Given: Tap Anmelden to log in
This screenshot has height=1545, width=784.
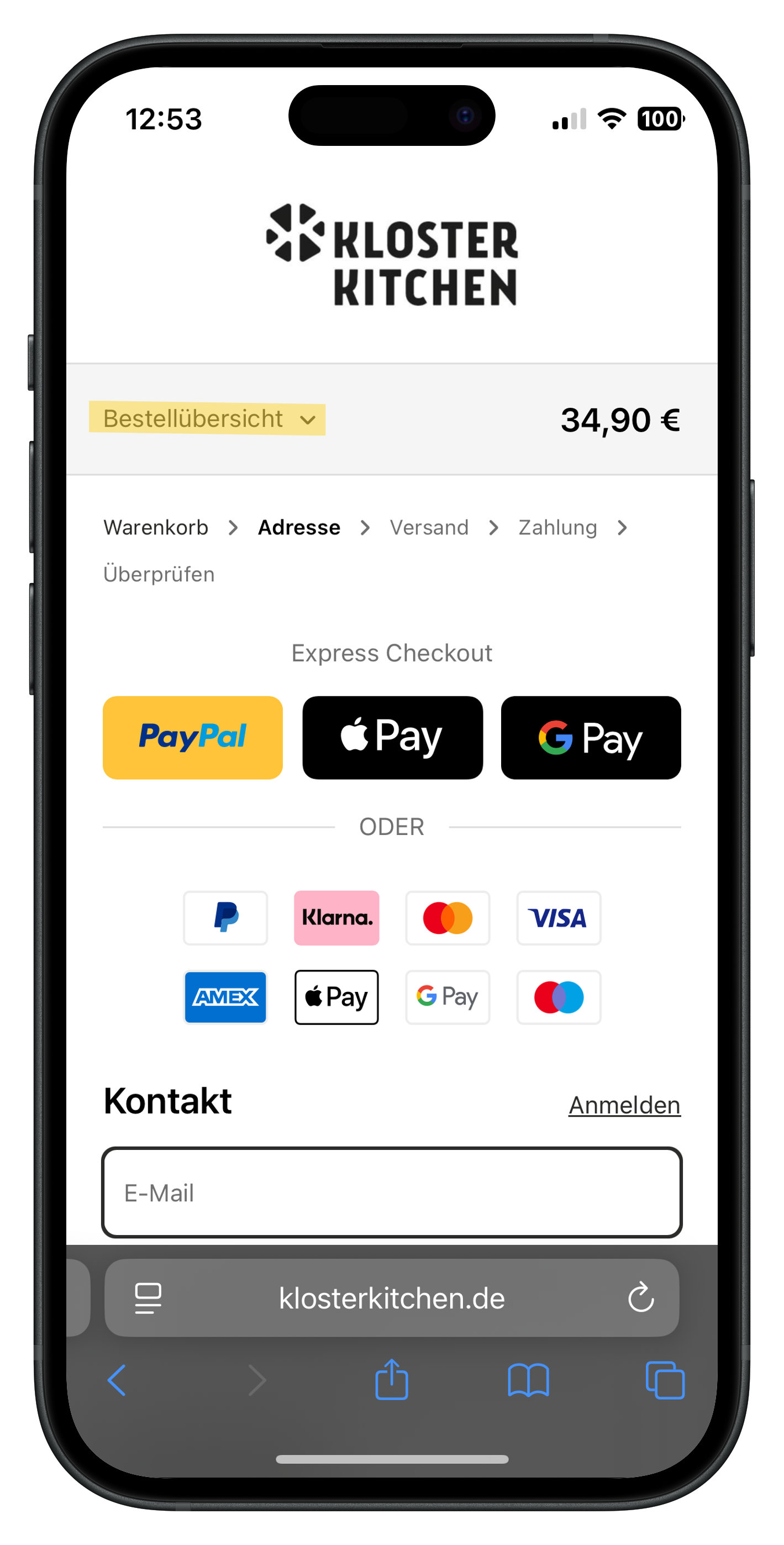Looking at the screenshot, I should tap(624, 1105).
